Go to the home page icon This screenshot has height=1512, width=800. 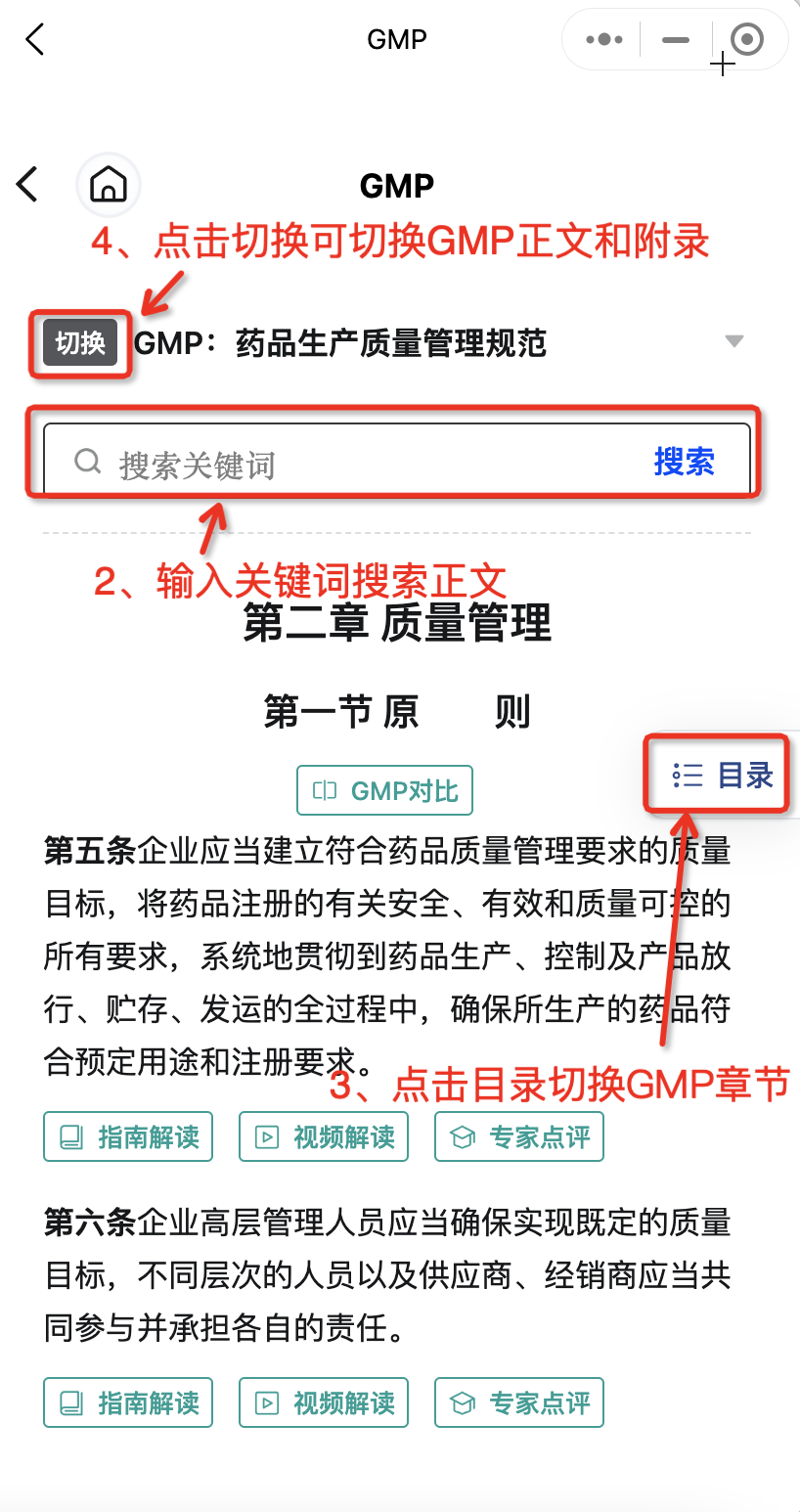click(x=108, y=184)
